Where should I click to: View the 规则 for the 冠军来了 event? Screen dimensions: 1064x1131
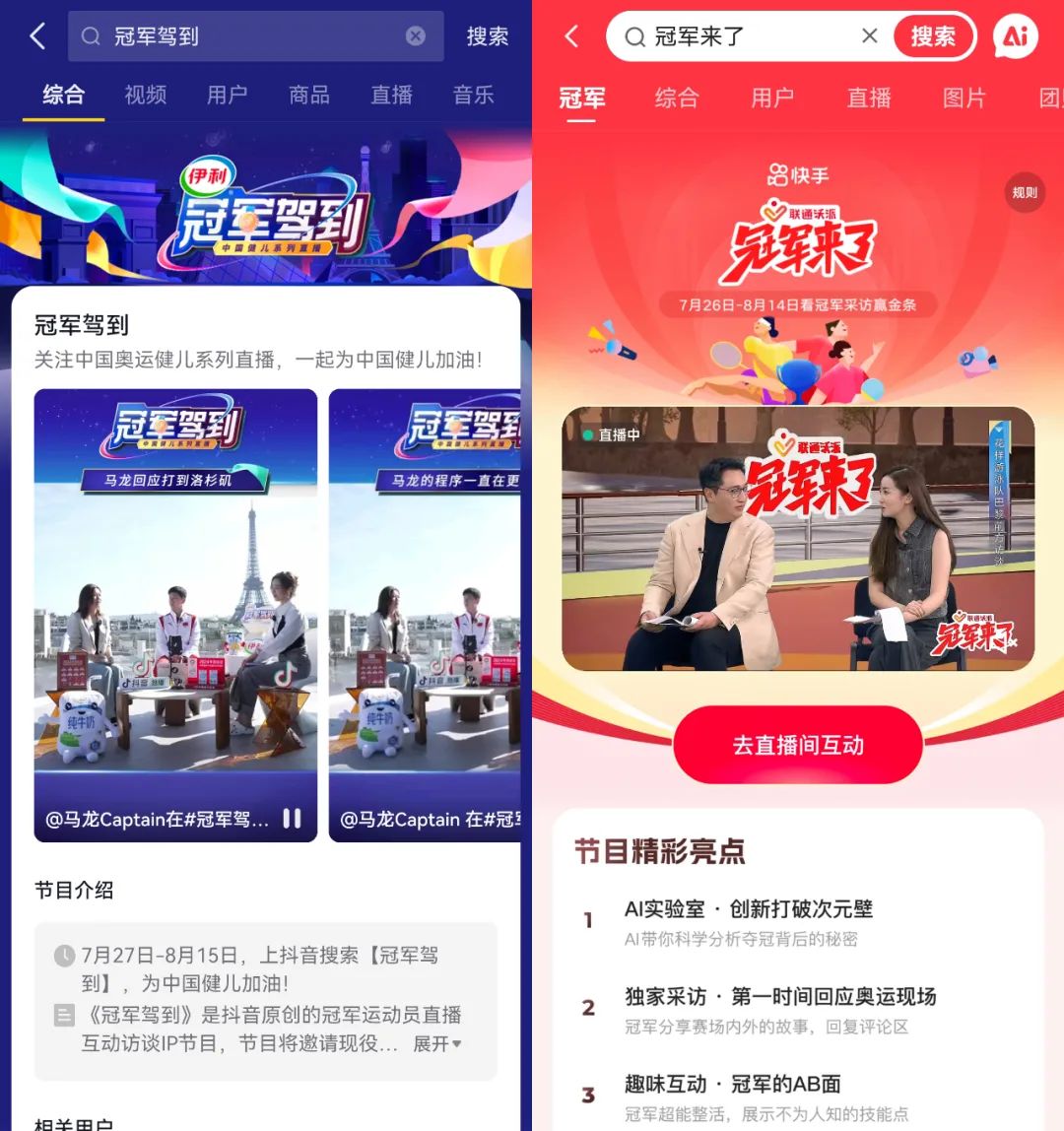(x=1025, y=193)
